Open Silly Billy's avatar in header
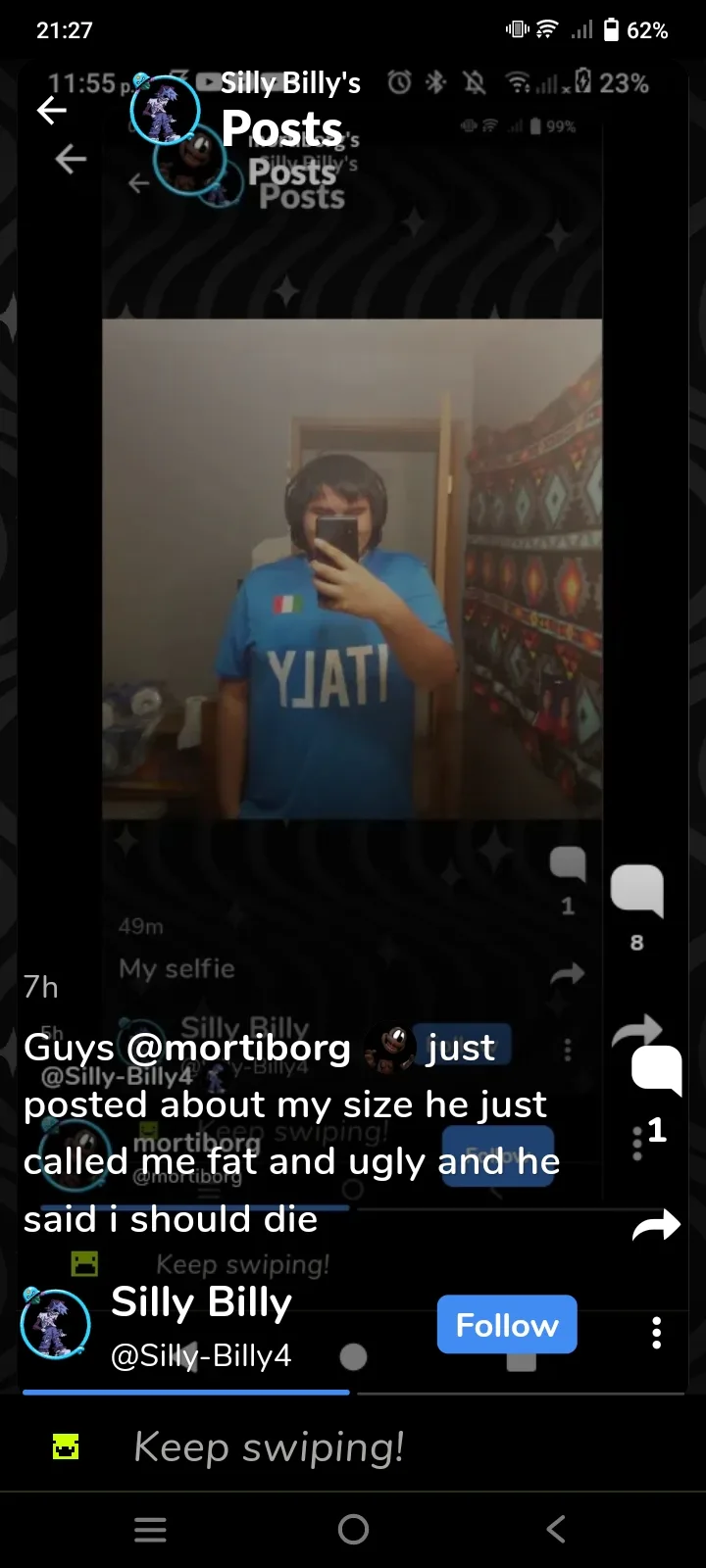The height and width of the screenshot is (1568, 706). tap(165, 110)
